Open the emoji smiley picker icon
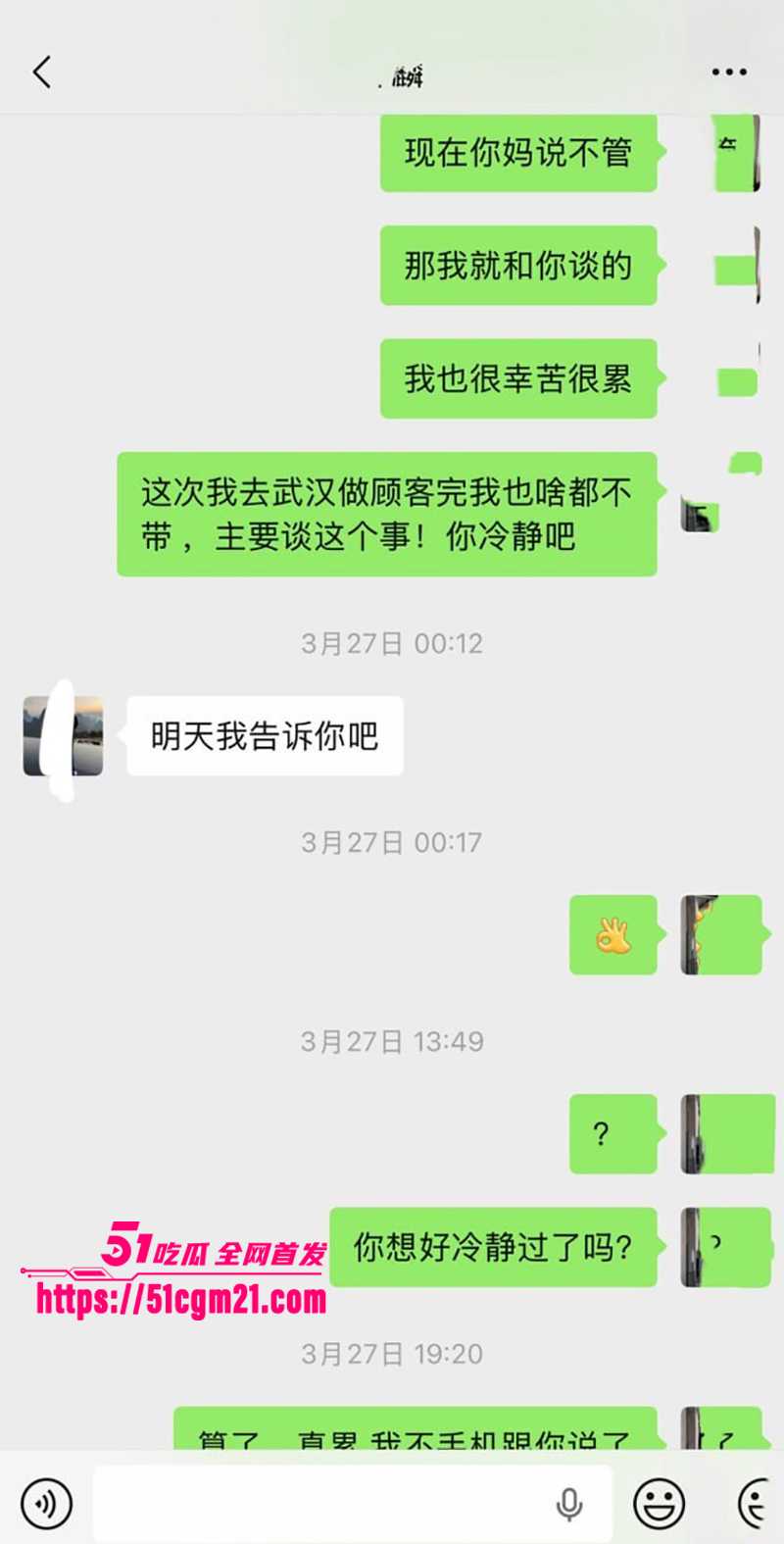Viewport: 784px width, 1544px height. pyautogui.click(x=659, y=1503)
